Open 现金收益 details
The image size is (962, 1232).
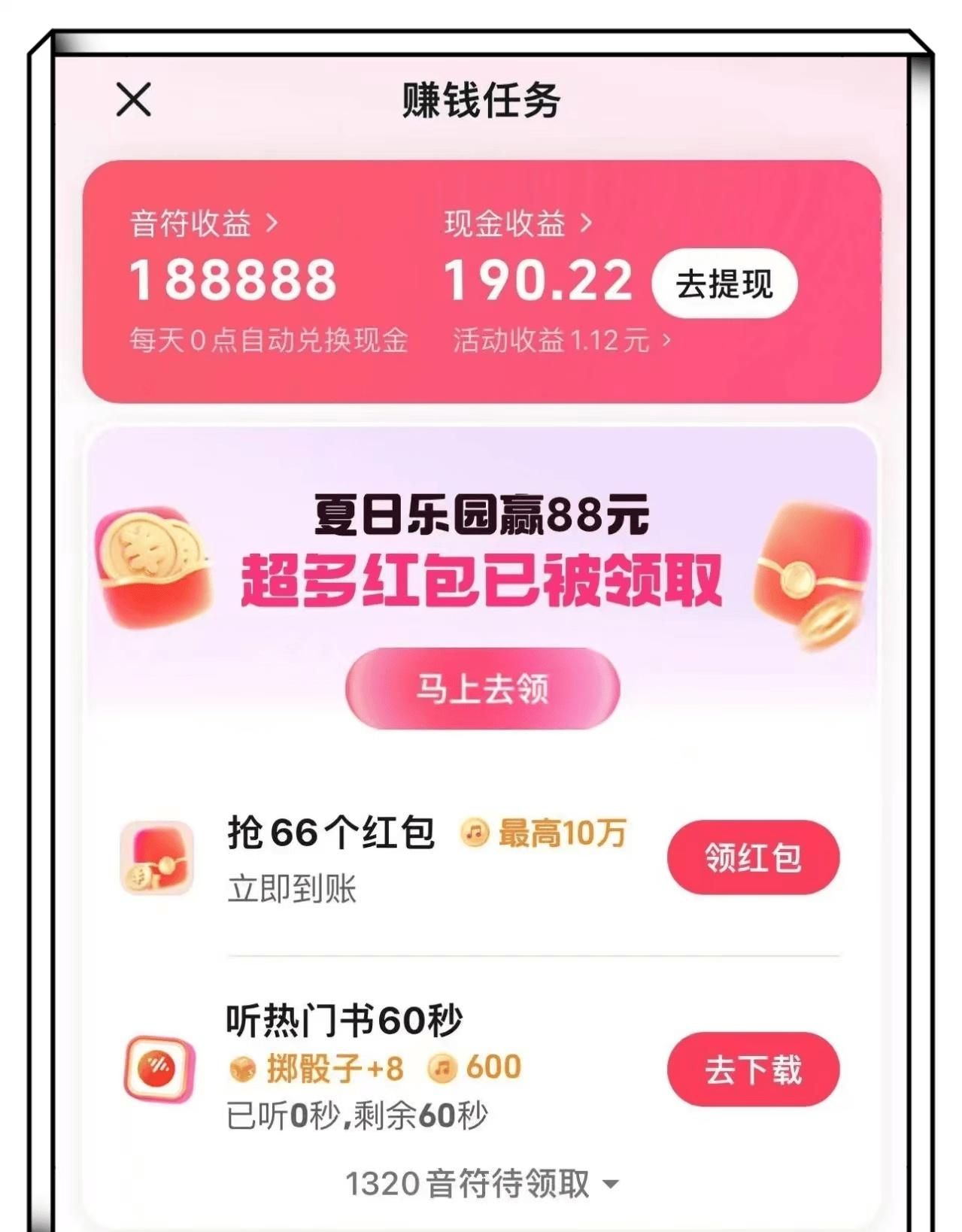click(x=517, y=223)
